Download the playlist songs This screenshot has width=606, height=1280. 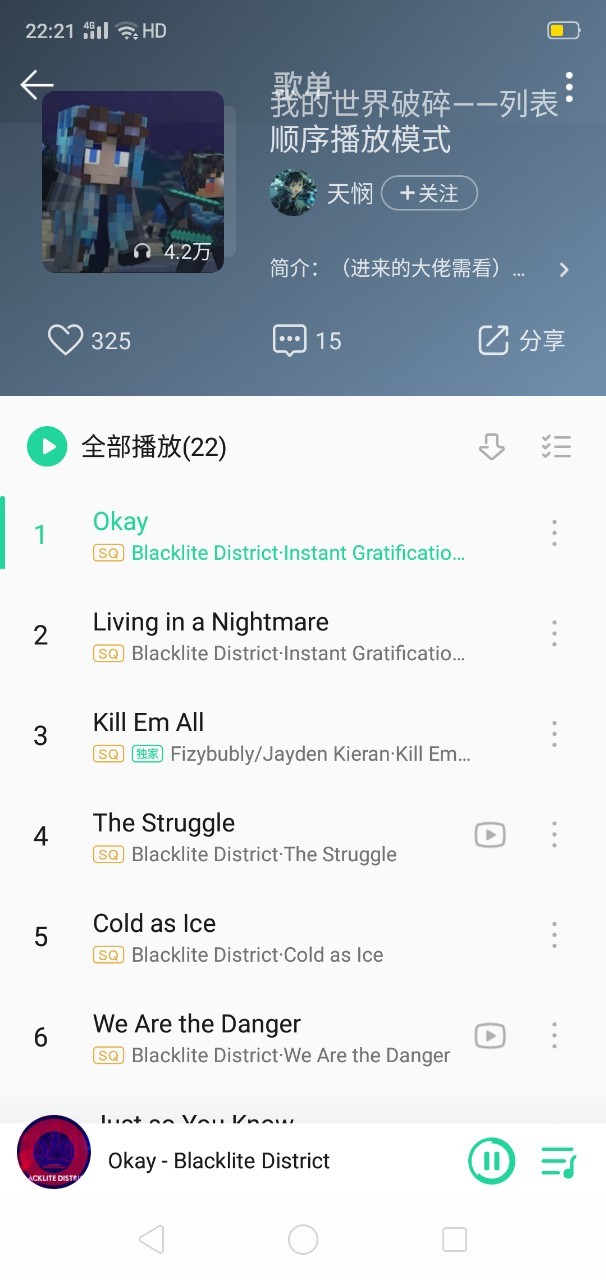coord(491,447)
